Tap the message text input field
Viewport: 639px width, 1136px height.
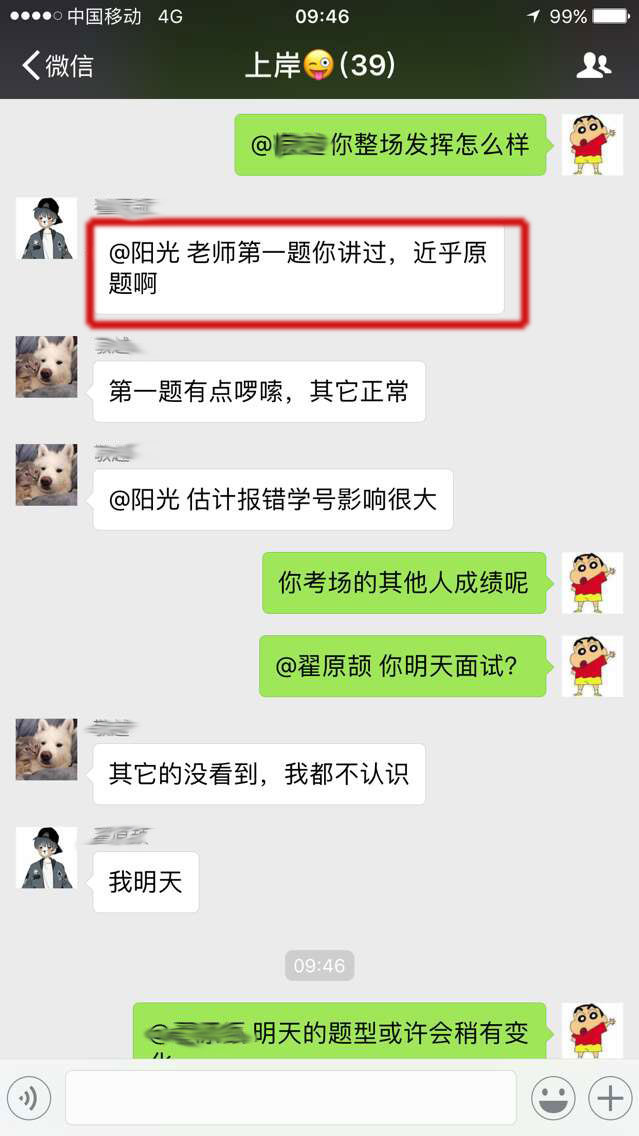(x=290, y=1098)
